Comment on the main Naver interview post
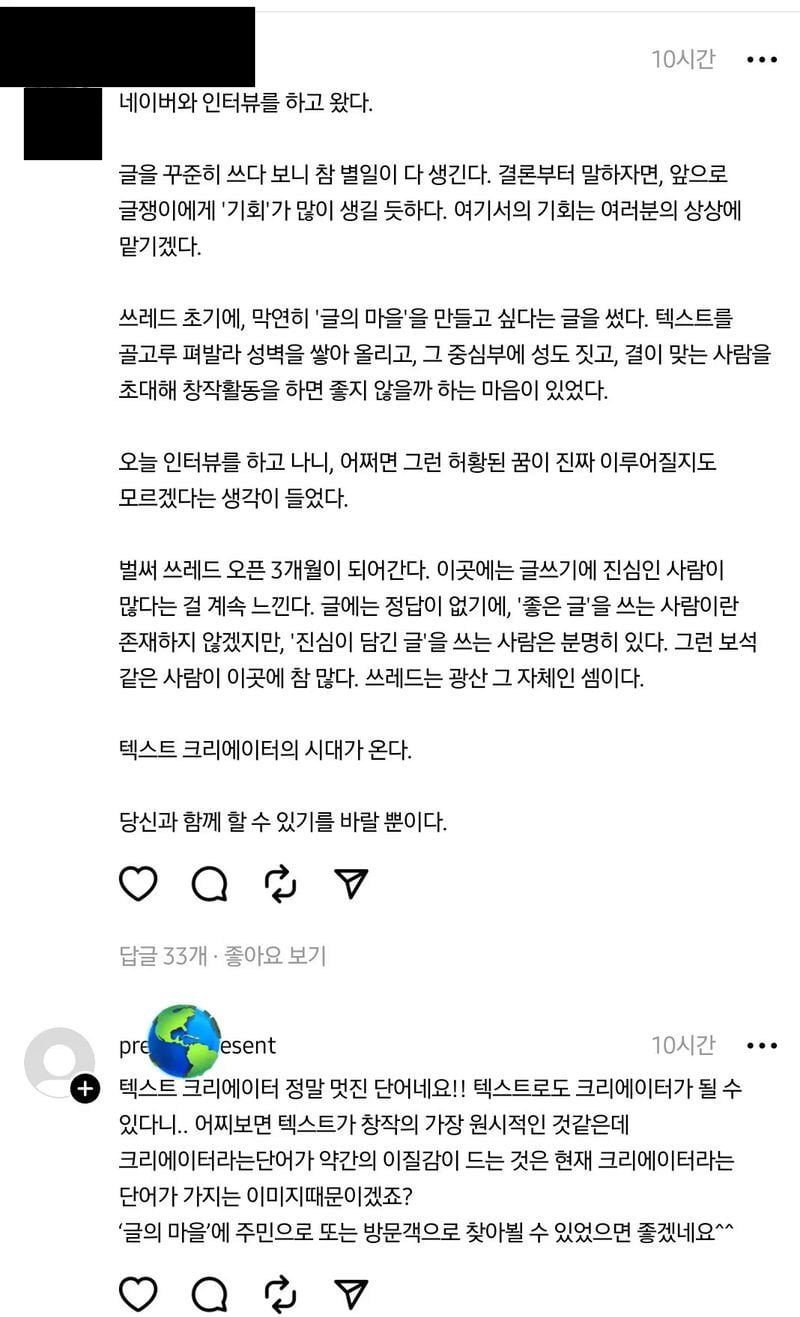 [x=209, y=882]
